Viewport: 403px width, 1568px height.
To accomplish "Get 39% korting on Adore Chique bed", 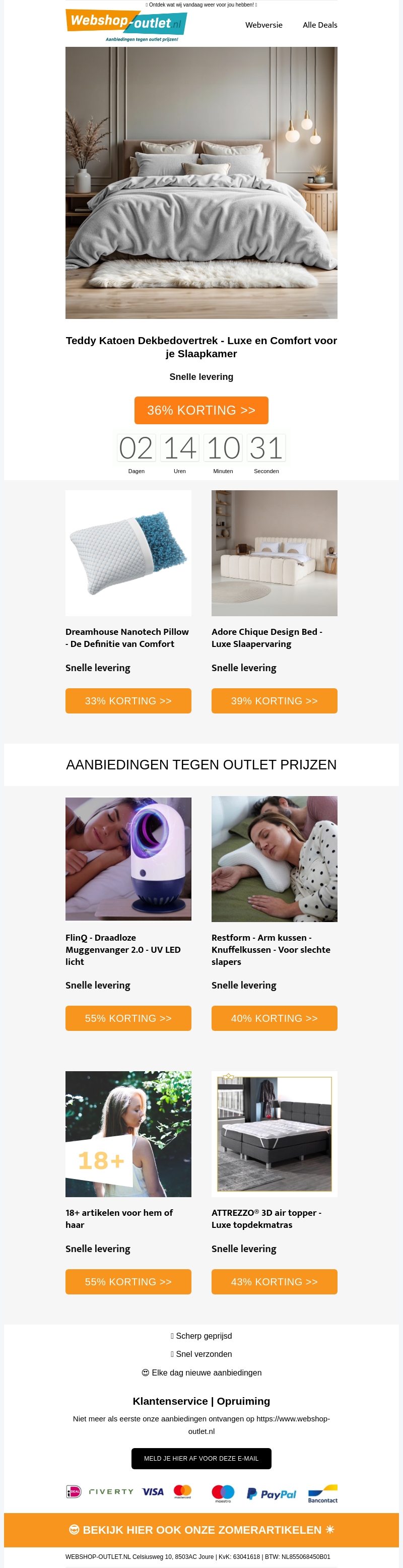I will coord(274,700).
